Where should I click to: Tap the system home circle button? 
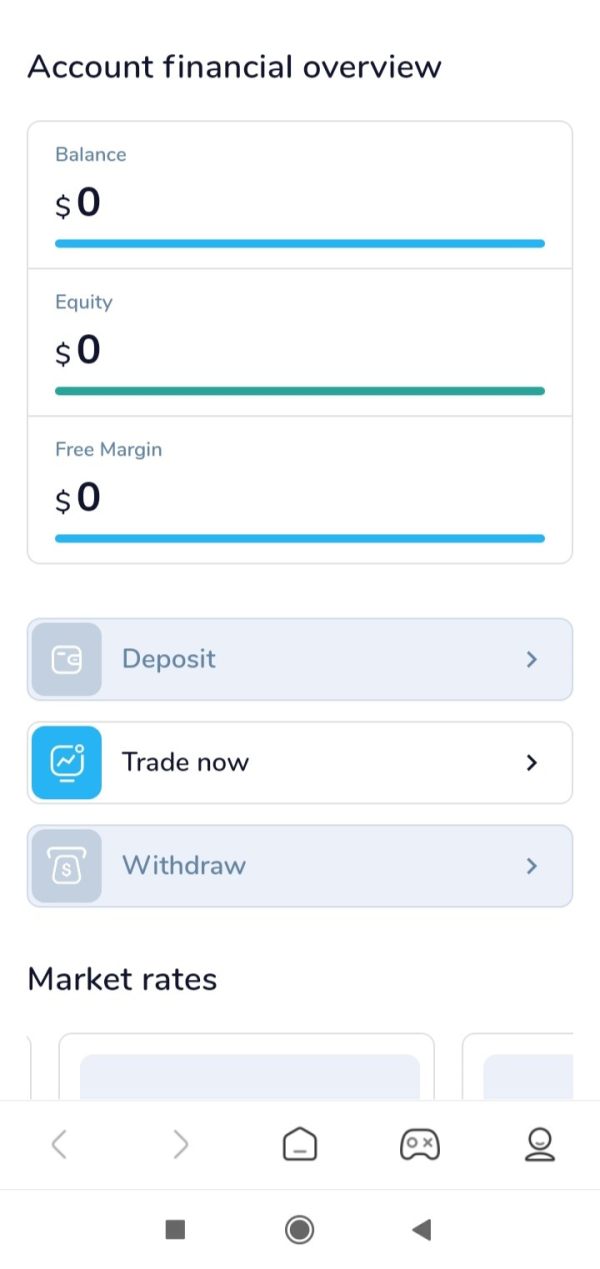point(300,1229)
